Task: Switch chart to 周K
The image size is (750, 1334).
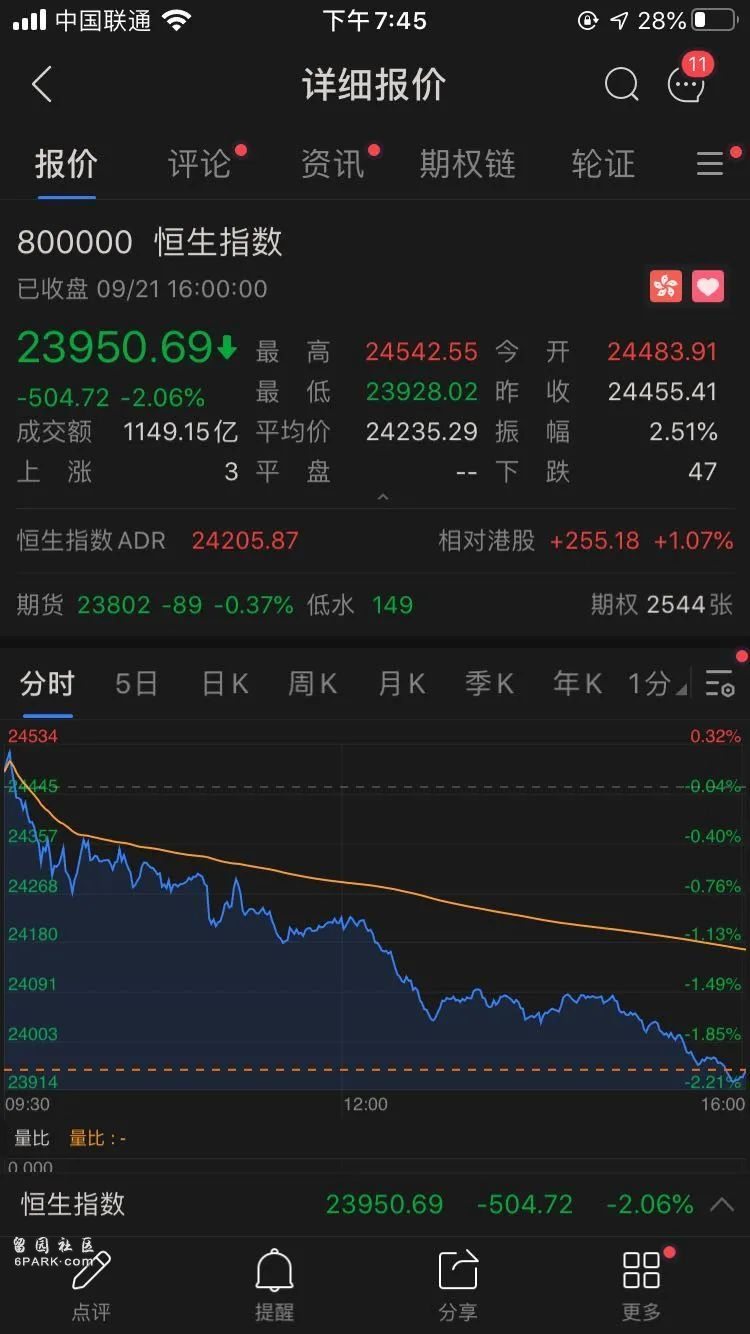Action: (312, 684)
